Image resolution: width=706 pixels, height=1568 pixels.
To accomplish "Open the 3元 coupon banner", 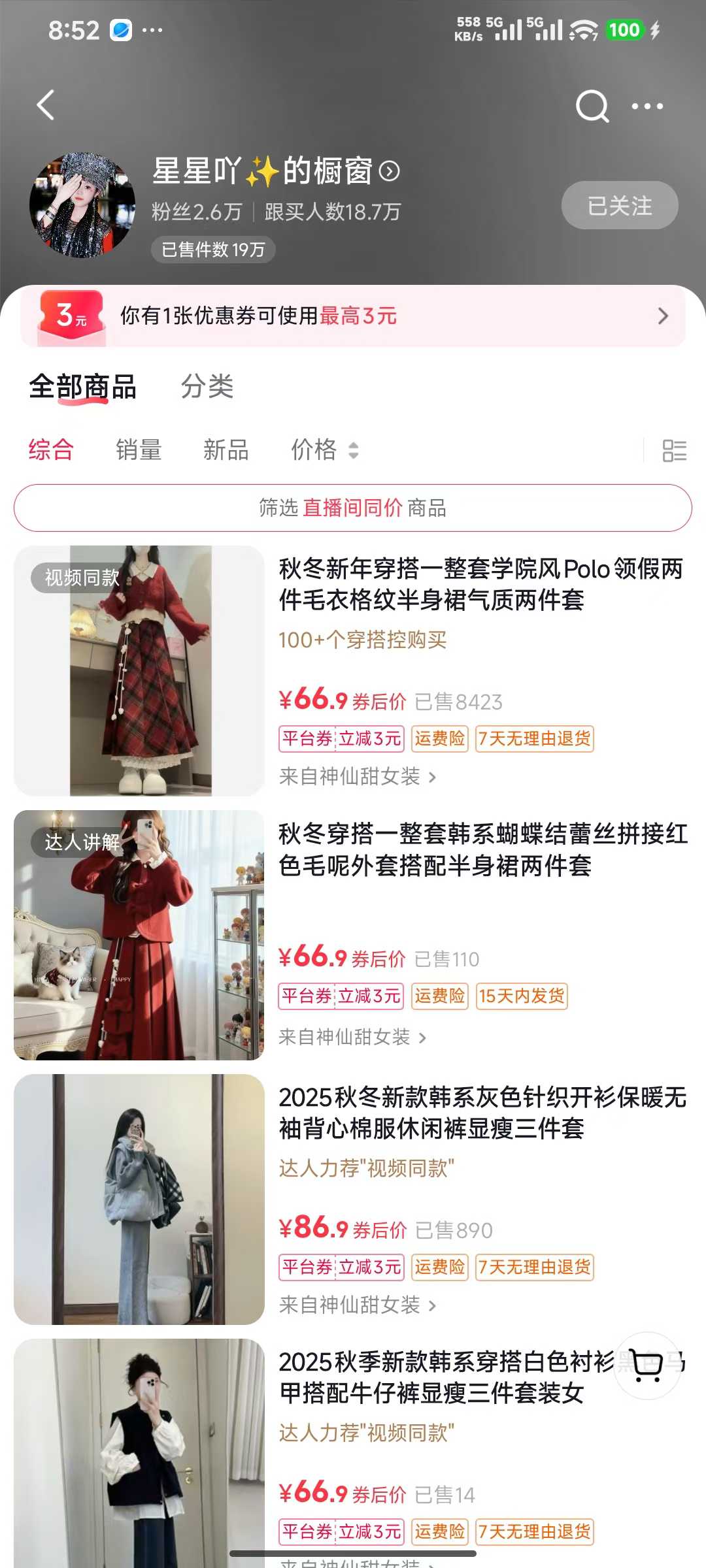I will click(x=353, y=316).
